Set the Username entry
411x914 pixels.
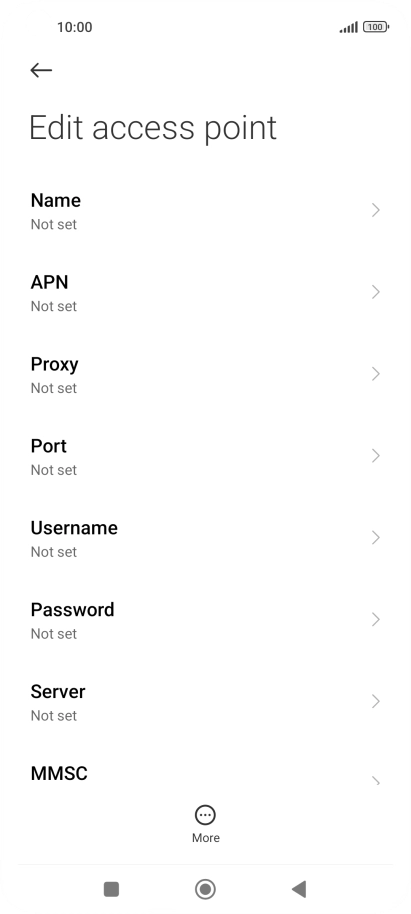tap(205, 538)
